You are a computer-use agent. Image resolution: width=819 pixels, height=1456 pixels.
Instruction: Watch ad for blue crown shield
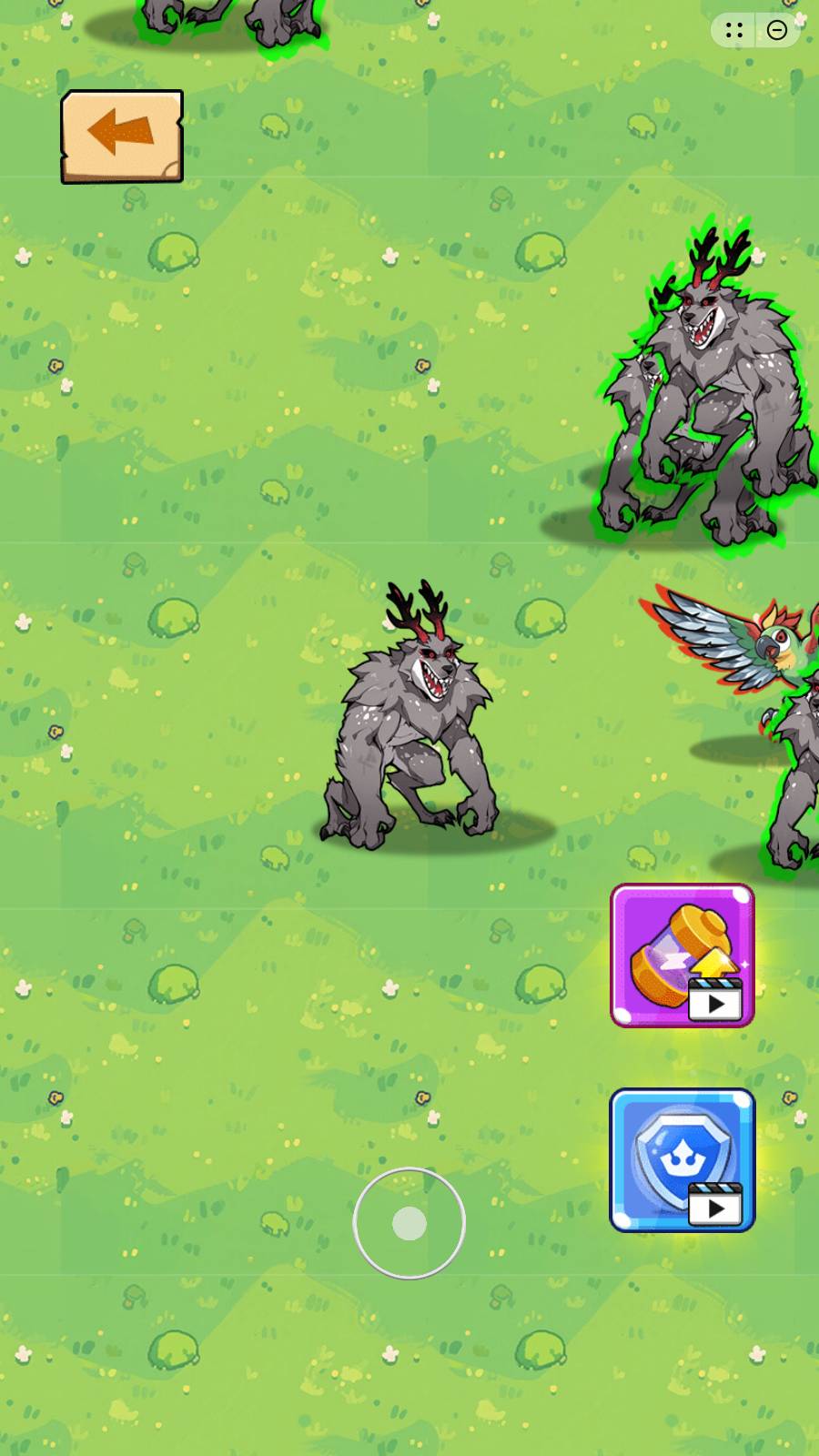[x=682, y=1160]
